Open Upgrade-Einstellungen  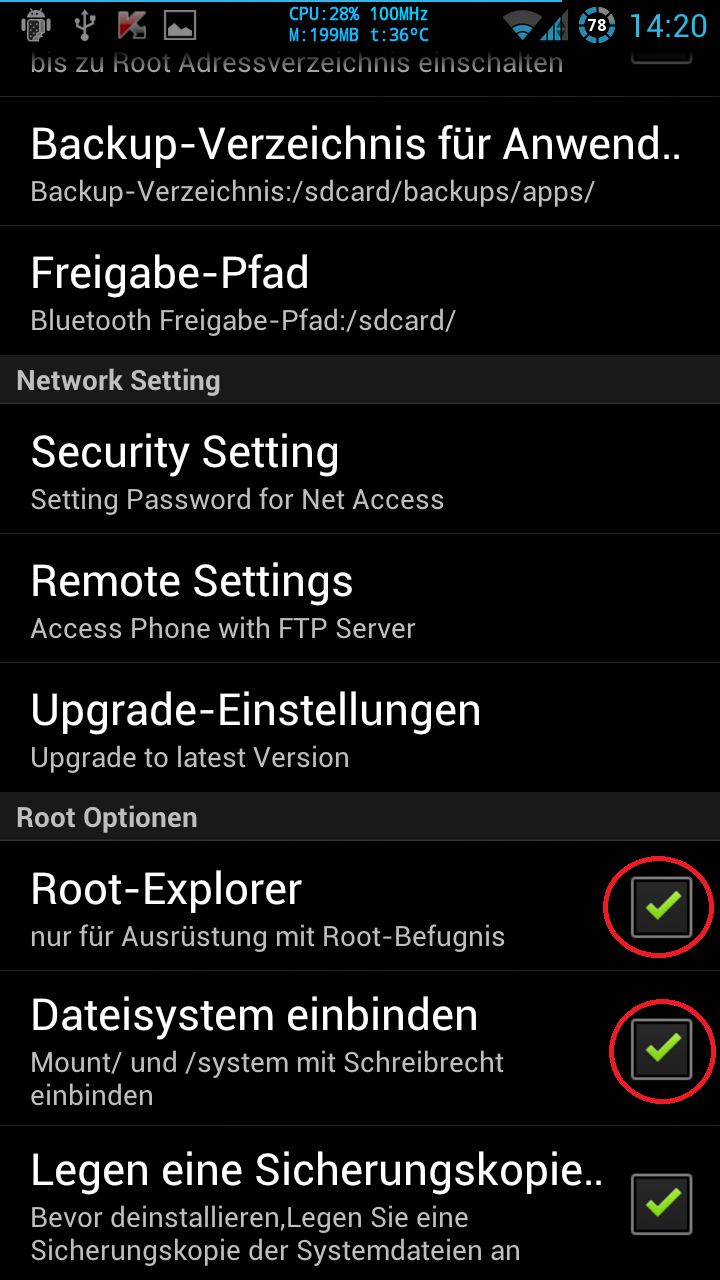coord(360,727)
